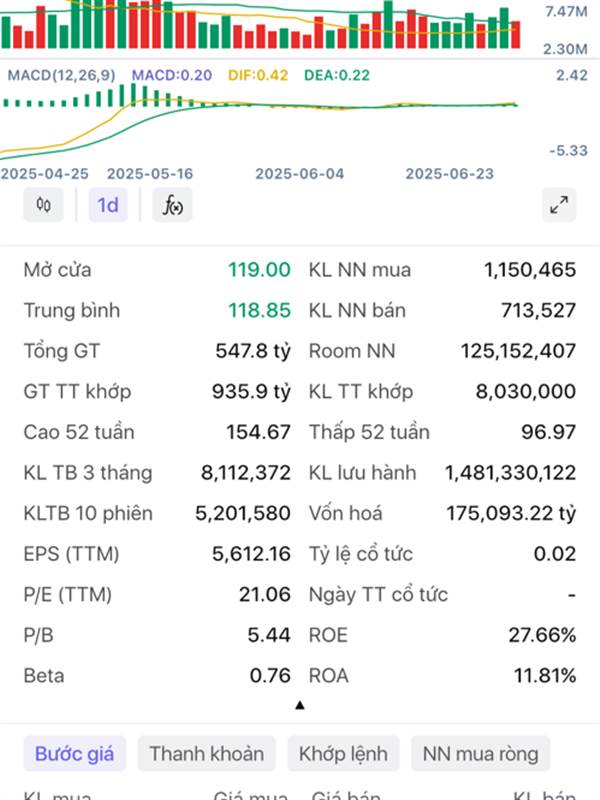Open the indicators f(x) menu
The width and height of the screenshot is (600, 800).
coord(173,205)
